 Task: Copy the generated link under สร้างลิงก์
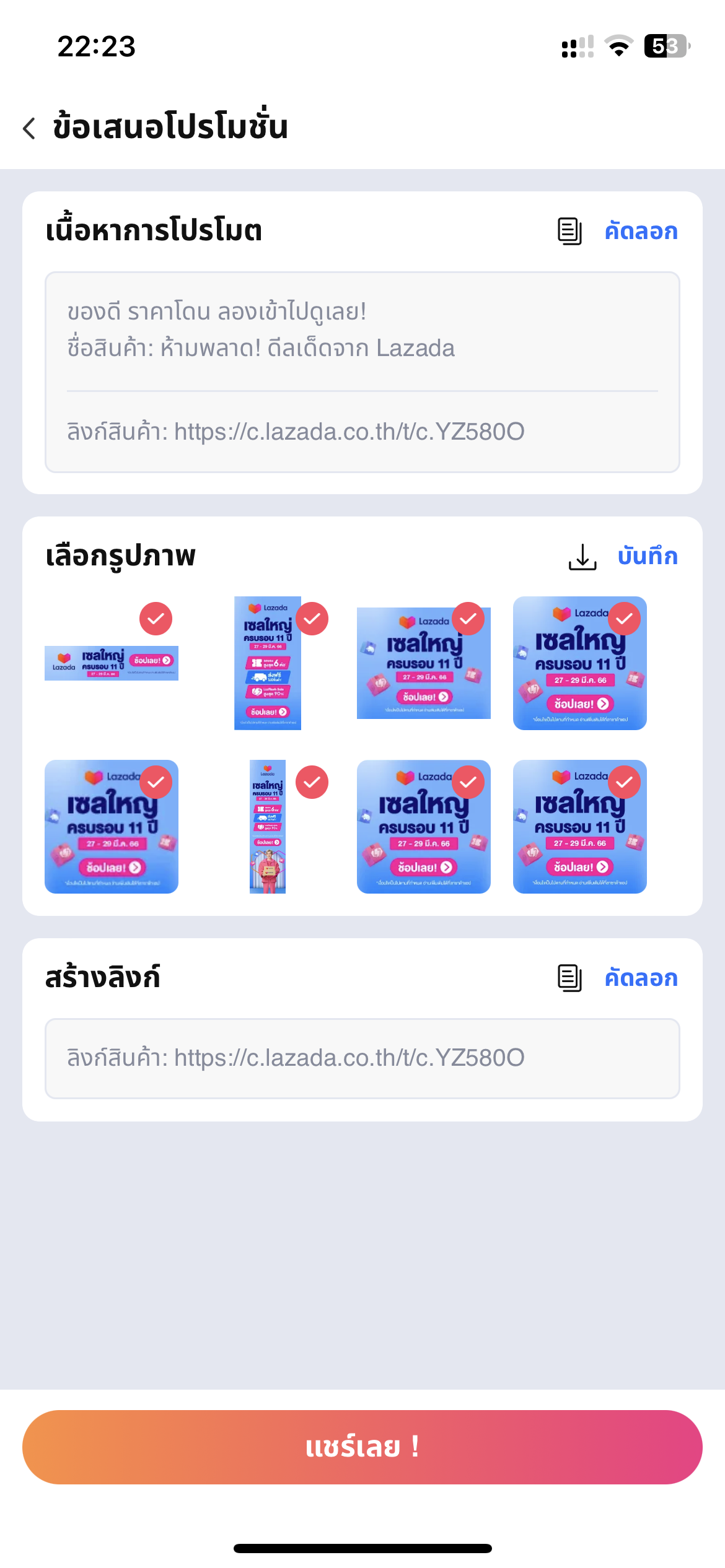coord(640,978)
